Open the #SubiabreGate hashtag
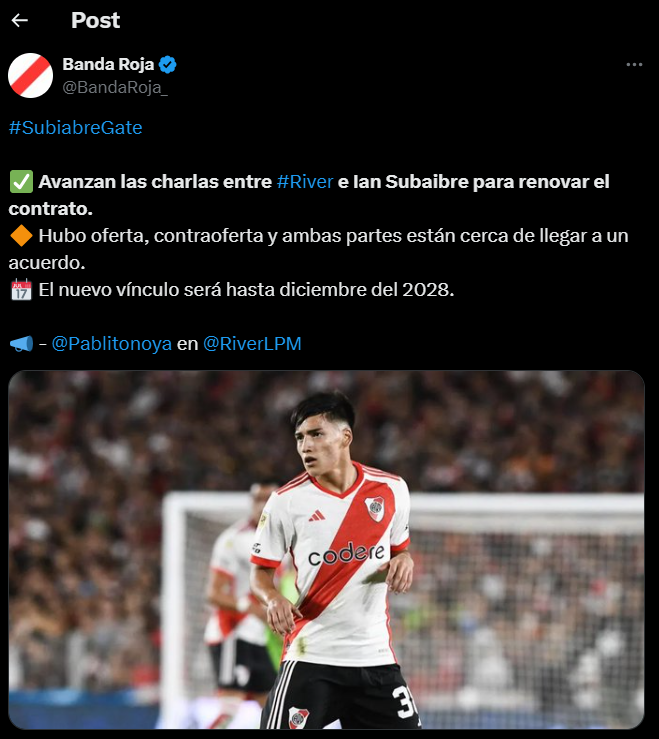The width and height of the screenshot is (659, 739). pyautogui.click(x=75, y=128)
